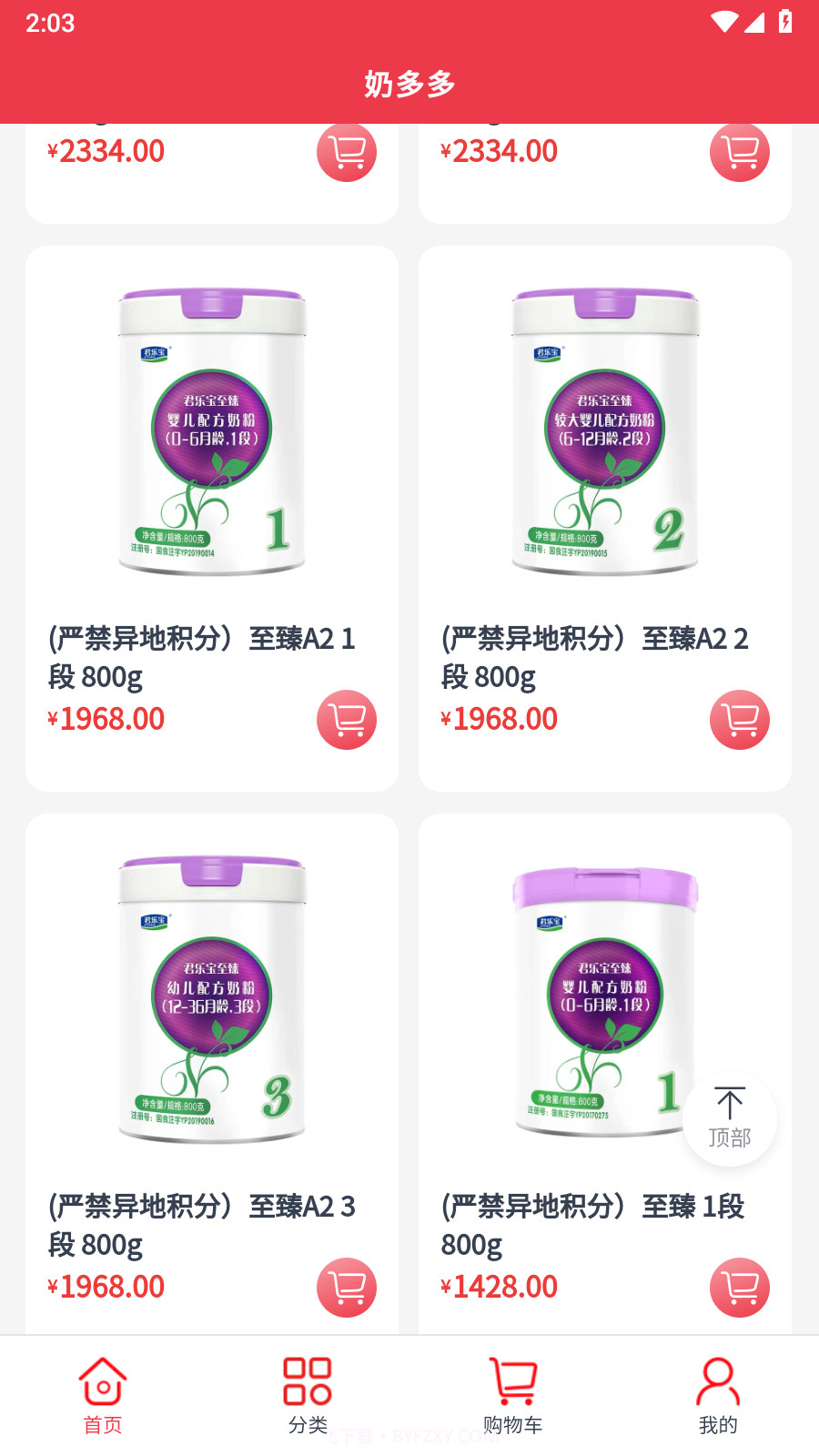Click the ¥1968.00 price of 至臻A2 1段
This screenshot has width=819, height=1456.
click(106, 719)
